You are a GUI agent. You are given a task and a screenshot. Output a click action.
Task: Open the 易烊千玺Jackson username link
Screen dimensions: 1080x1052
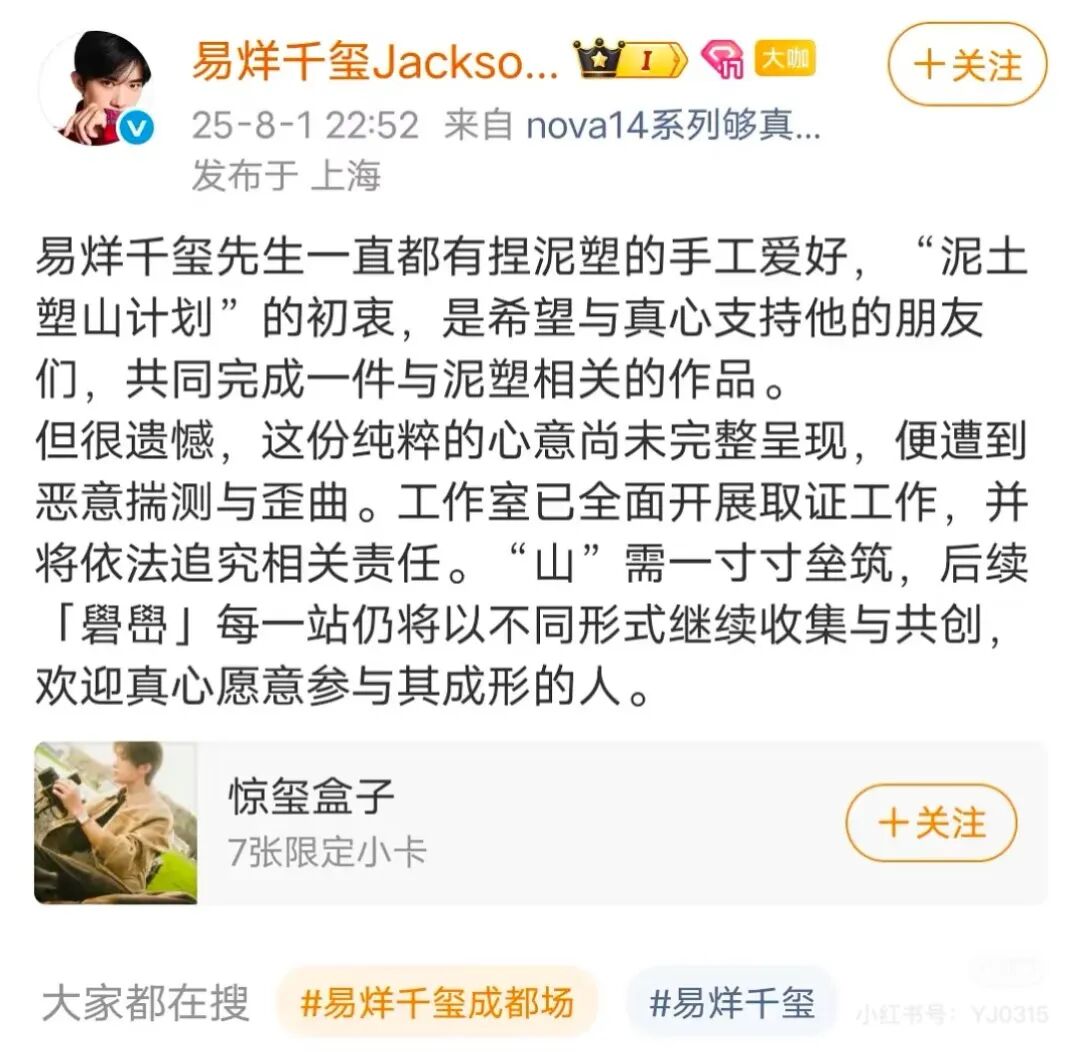click(x=375, y=64)
